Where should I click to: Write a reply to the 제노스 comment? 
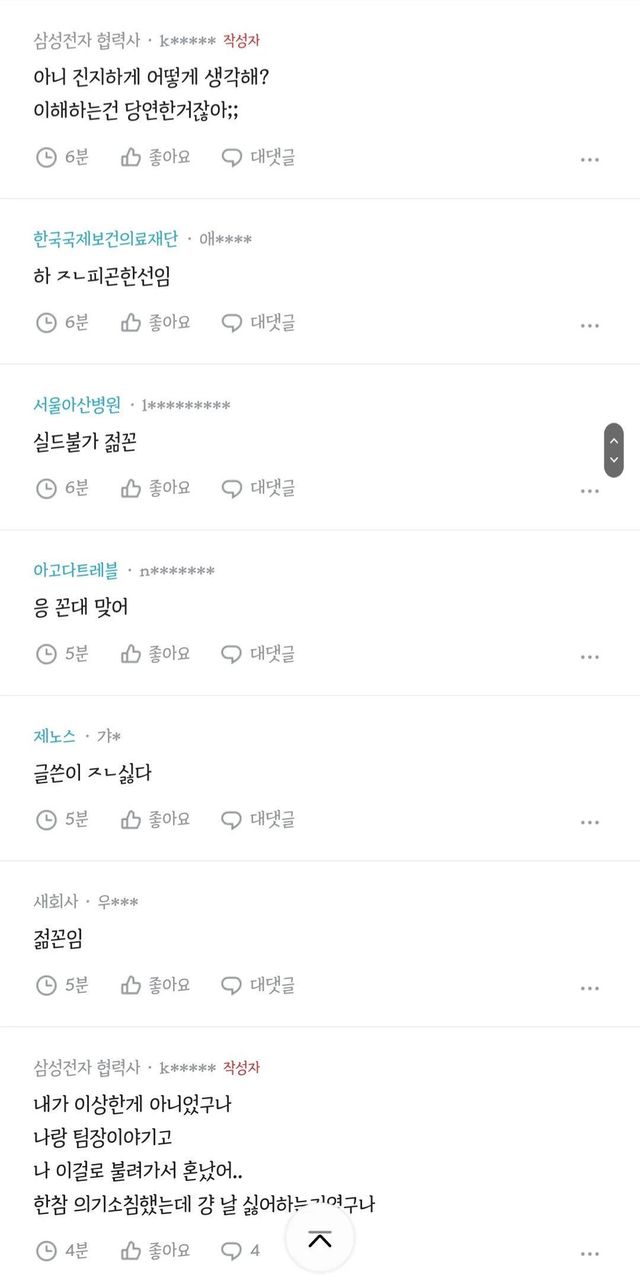pos(258,820)
